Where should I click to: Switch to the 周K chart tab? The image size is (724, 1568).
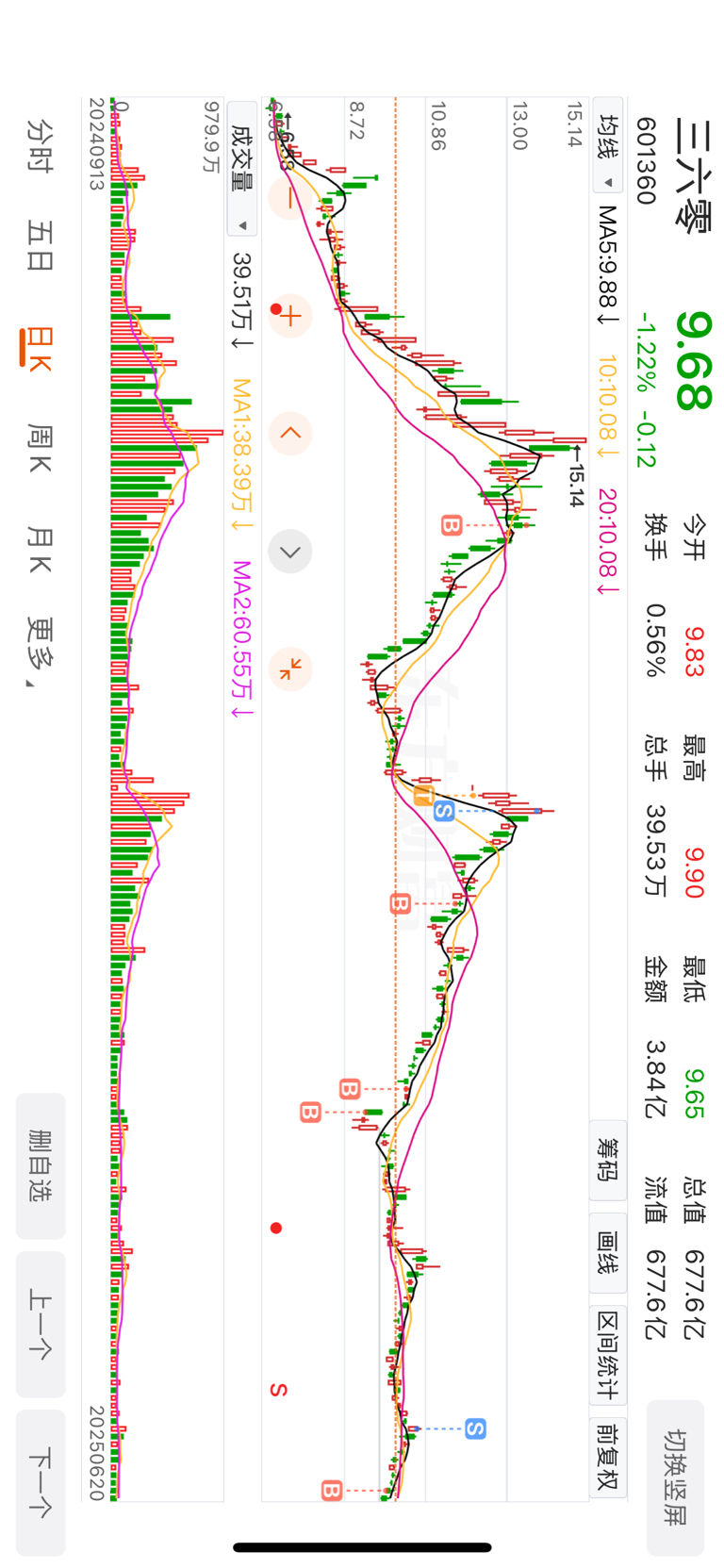point(40,448)
